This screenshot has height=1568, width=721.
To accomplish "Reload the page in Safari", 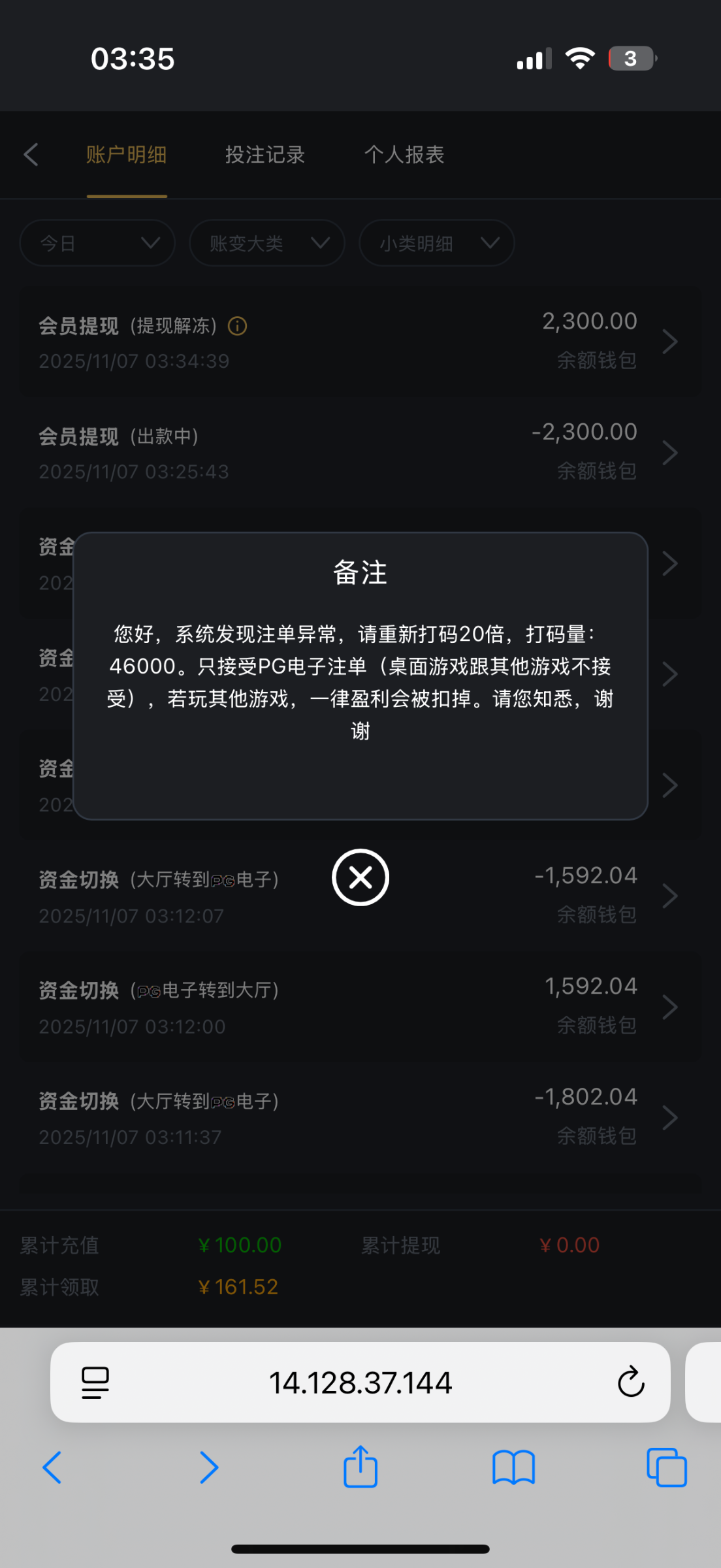I will click(631, 1381).
